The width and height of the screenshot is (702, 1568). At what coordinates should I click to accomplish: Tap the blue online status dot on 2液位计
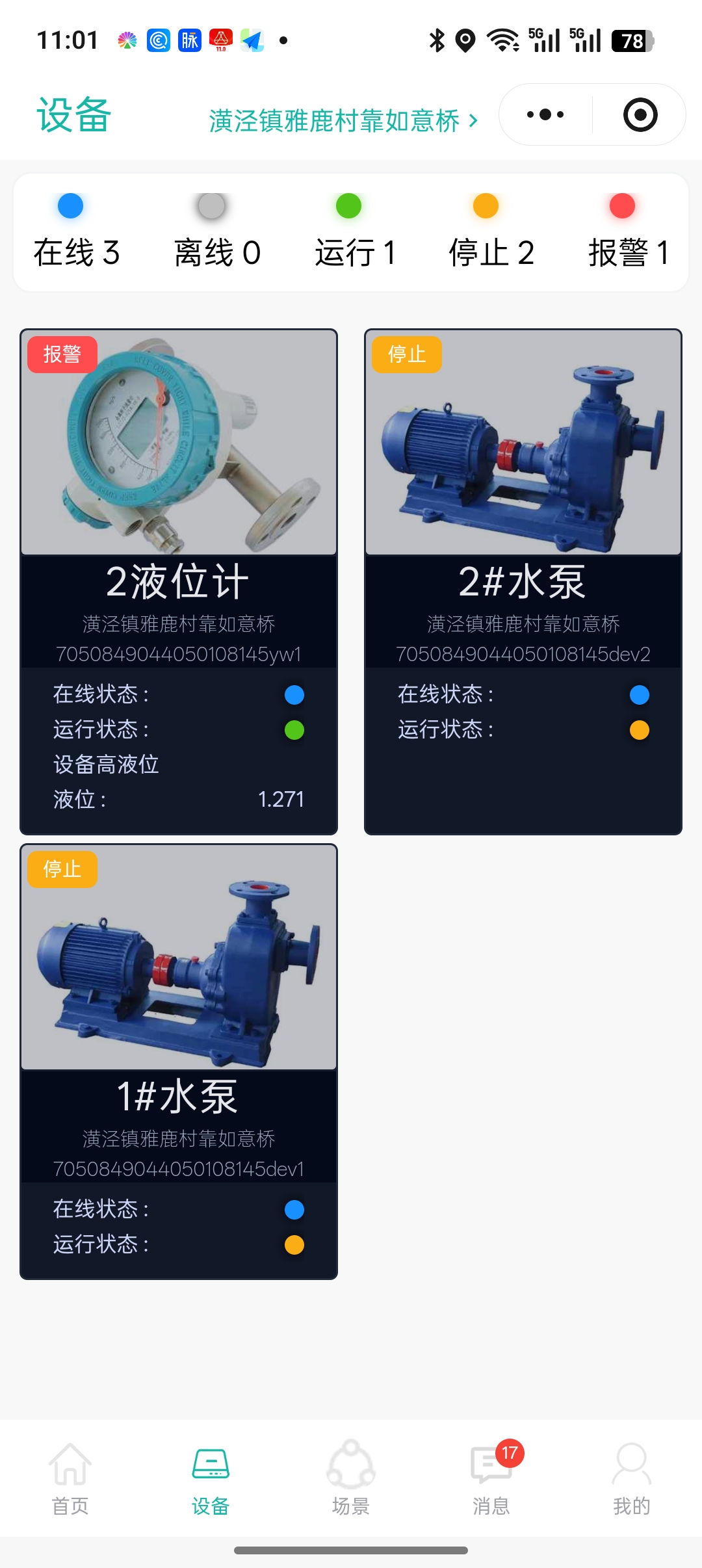point(294,695)
